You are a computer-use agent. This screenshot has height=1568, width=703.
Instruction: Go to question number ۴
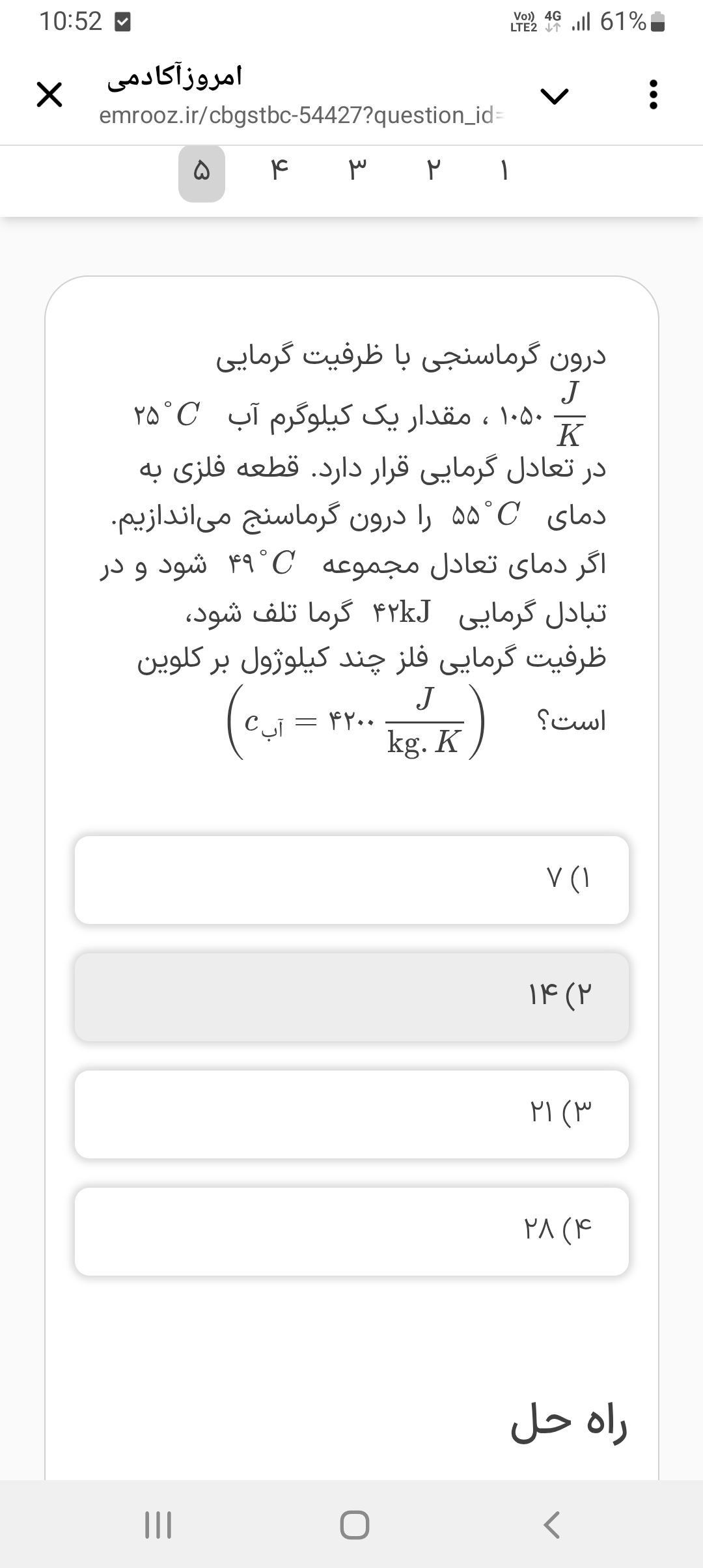click(279, 173)
